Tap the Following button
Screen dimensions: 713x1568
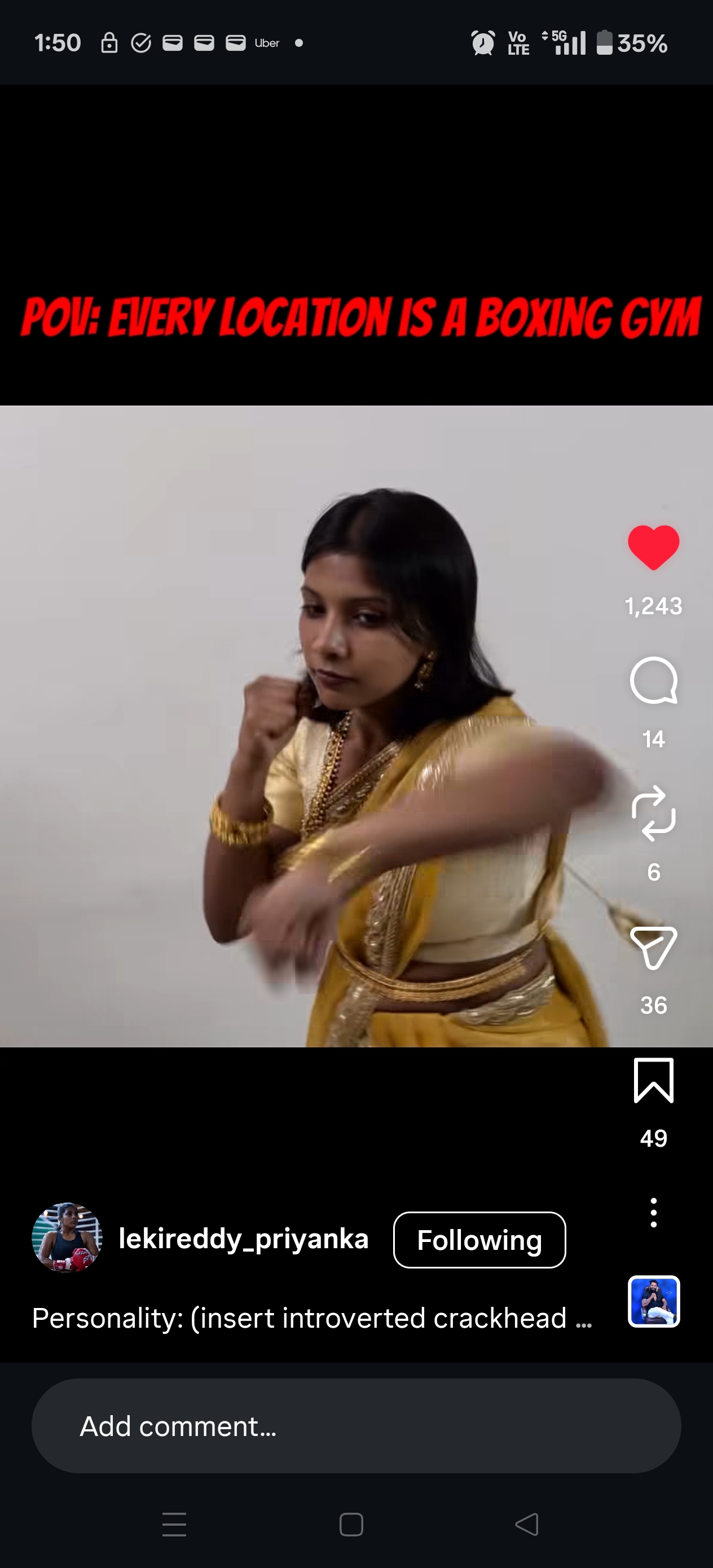[479, 1240]
